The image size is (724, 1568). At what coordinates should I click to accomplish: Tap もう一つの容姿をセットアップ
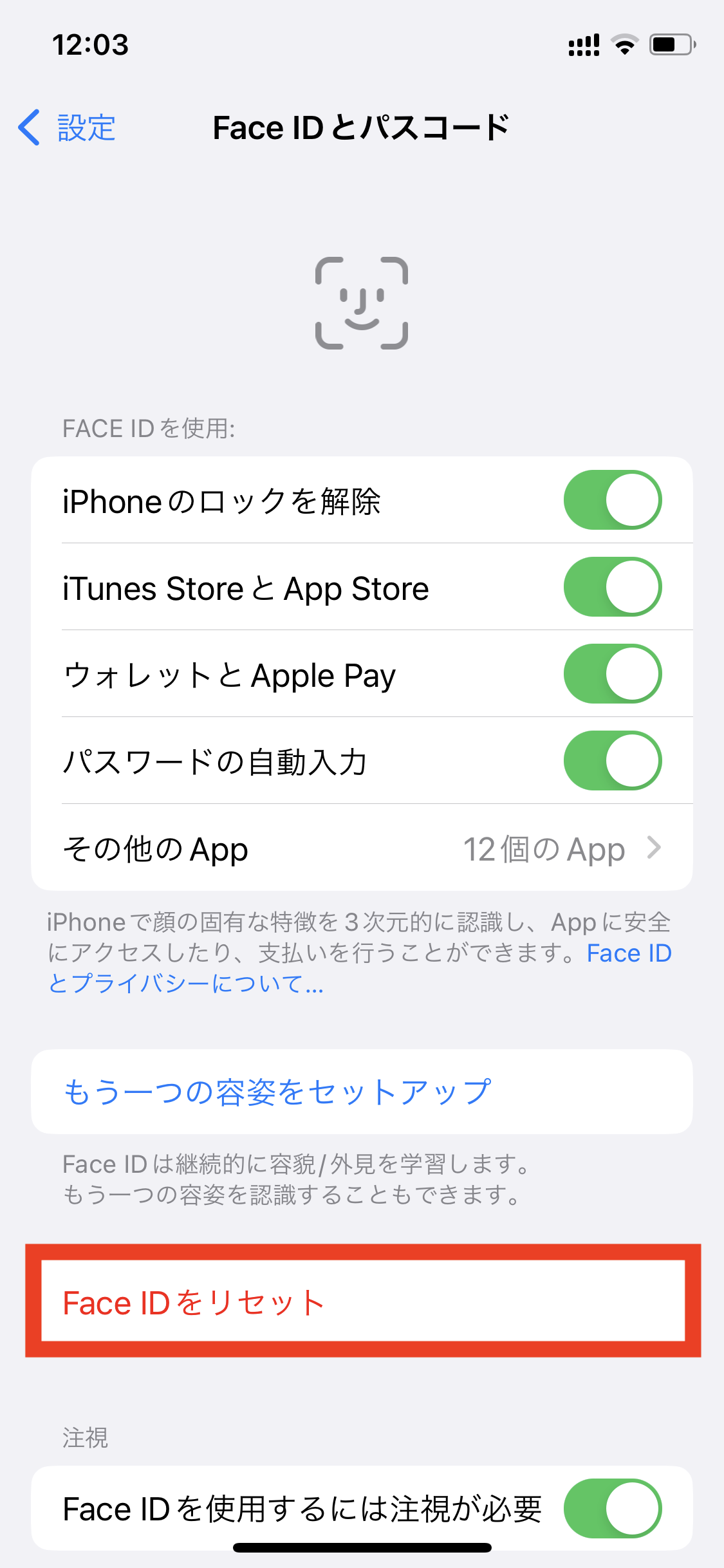[x=362, y=1092]
